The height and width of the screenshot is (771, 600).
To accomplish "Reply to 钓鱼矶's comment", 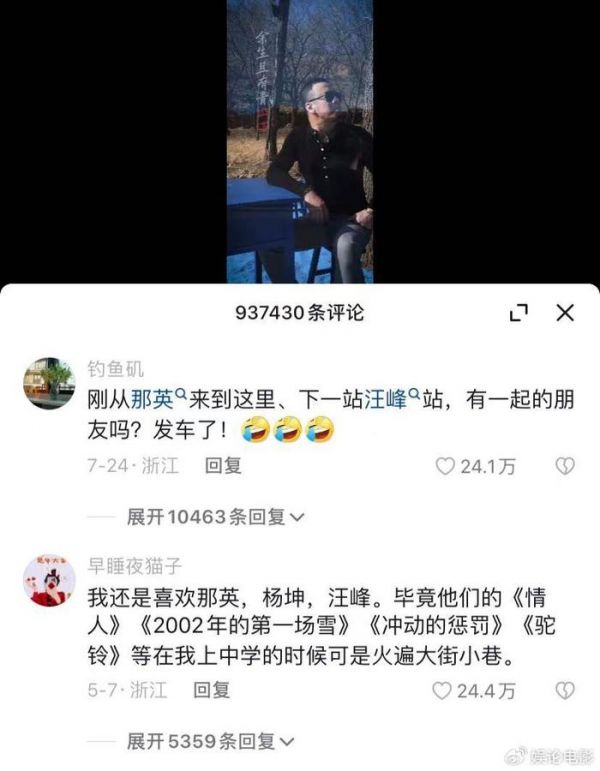I will click(x=222, y=466).
